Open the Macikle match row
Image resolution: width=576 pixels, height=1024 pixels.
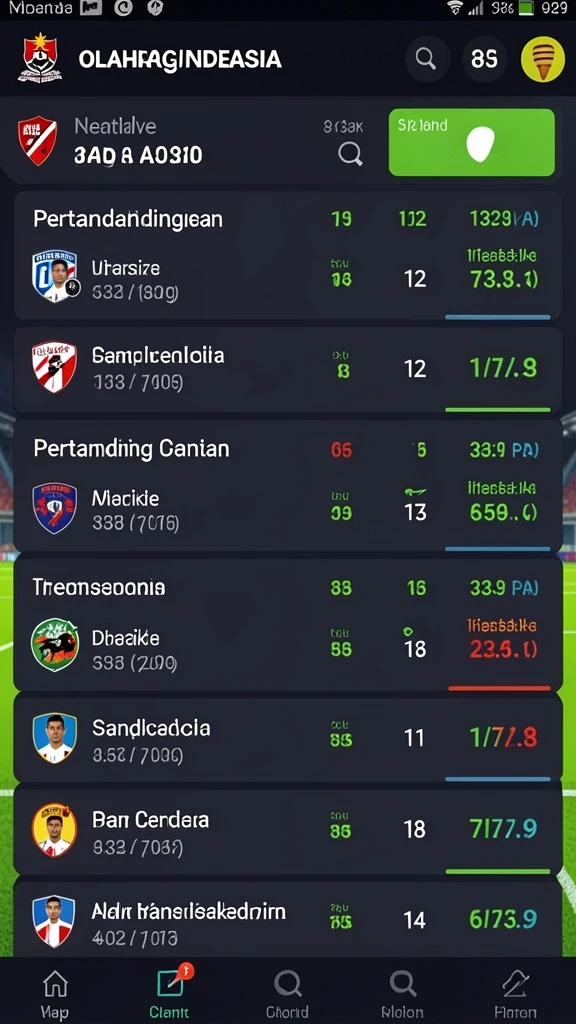(x=288, y=511)
